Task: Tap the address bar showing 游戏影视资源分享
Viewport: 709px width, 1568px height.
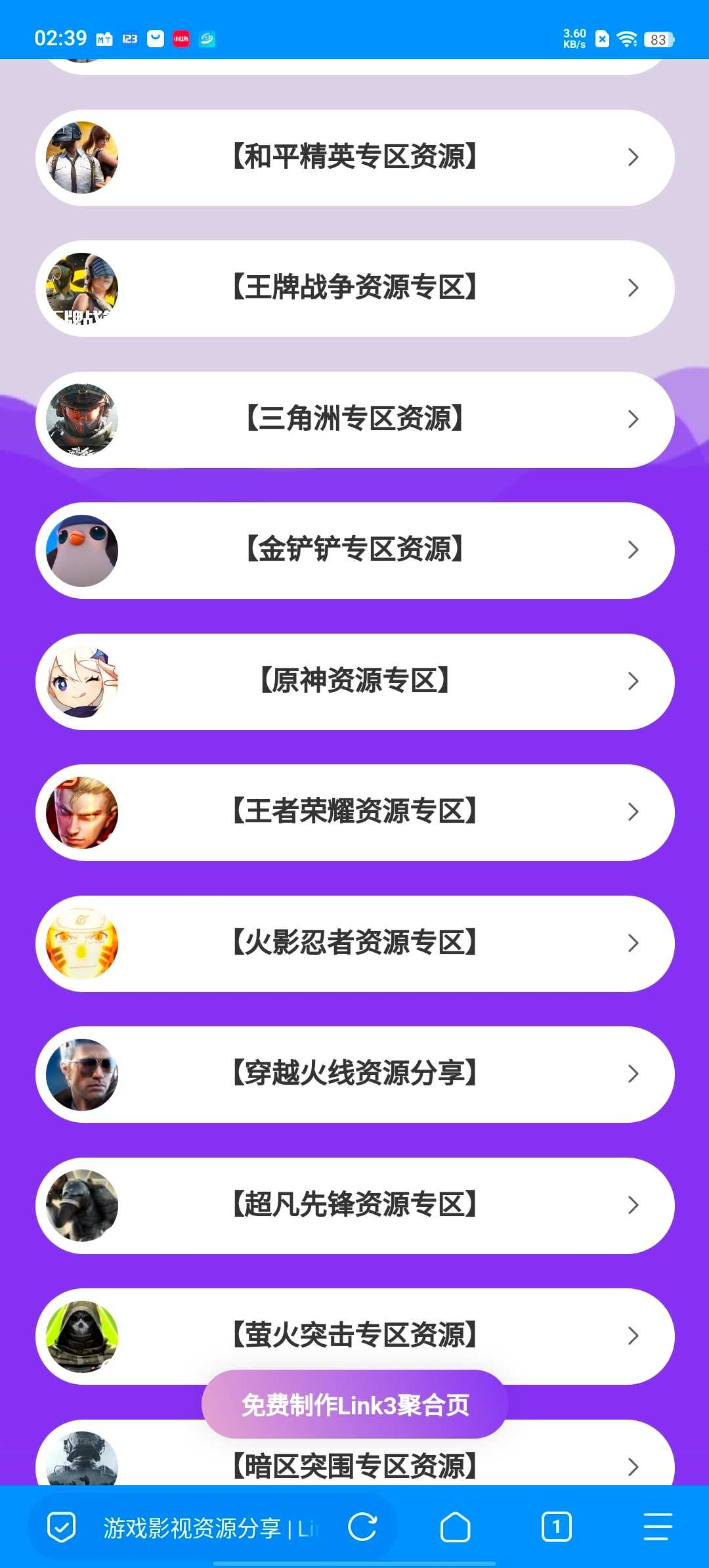Action: pyautogui.click(x=210, y=1528)
